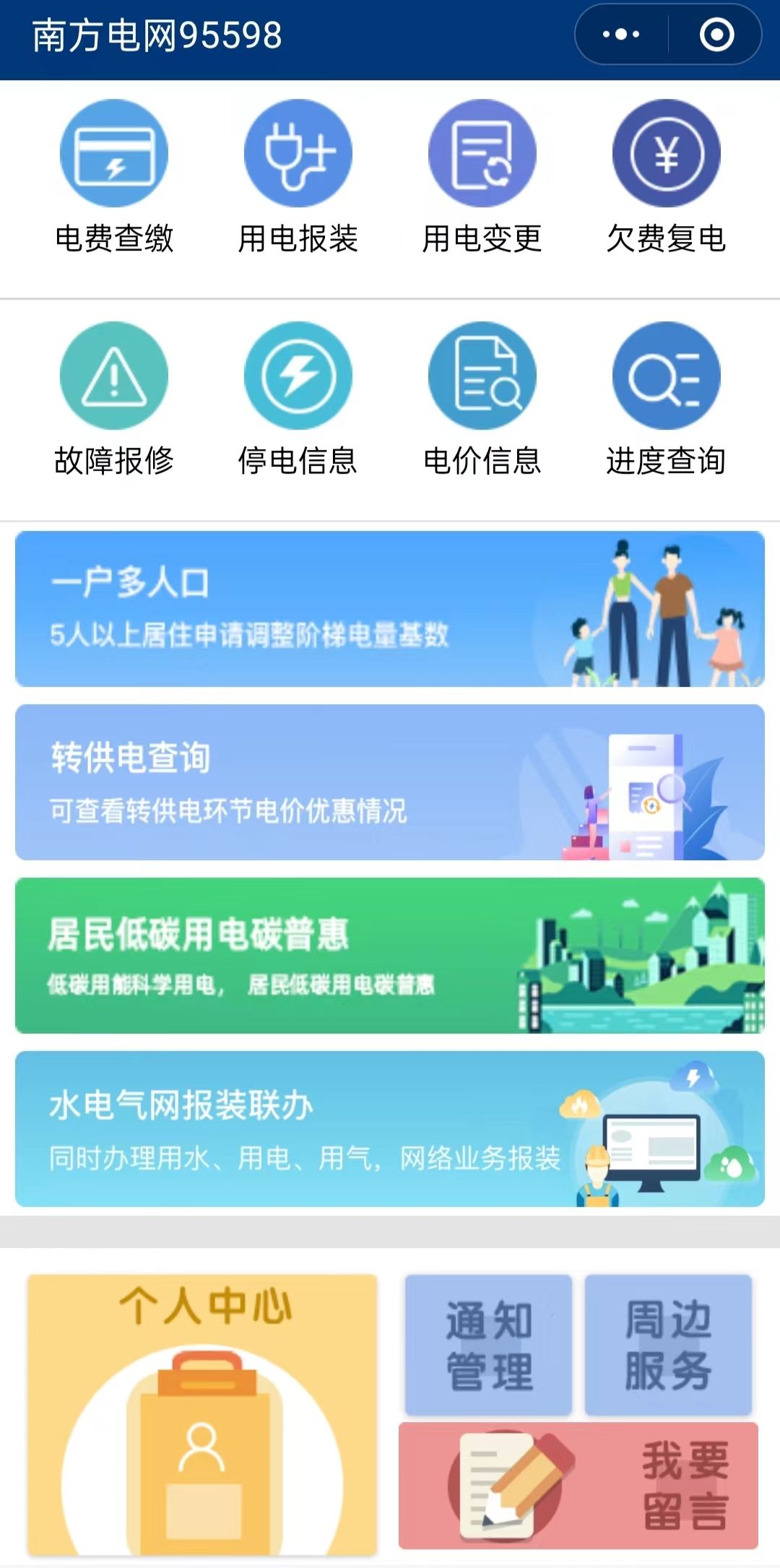This screenshot has height=1568, width=780.
Task: Open 周边服务 tile
Action: click(x=668, y=1345)
